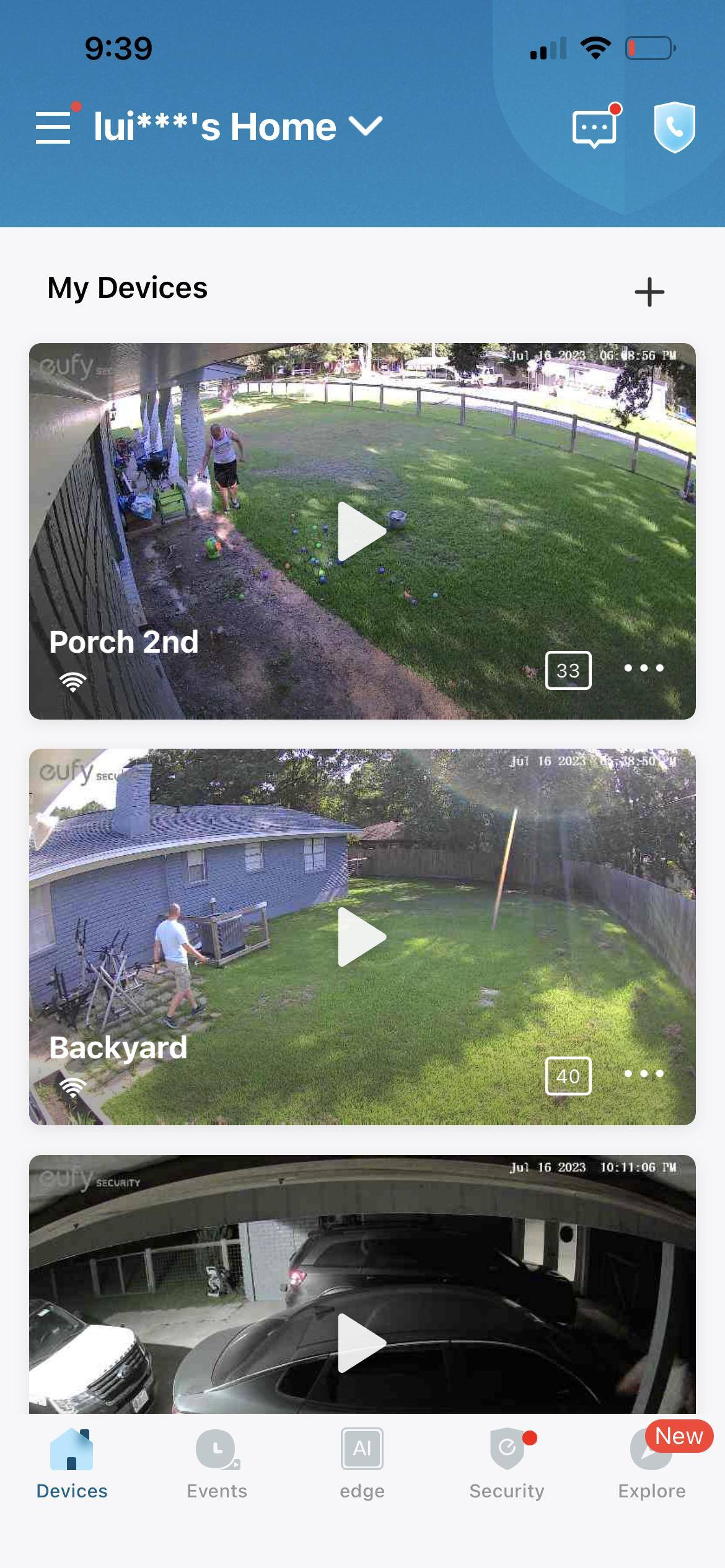
Task: Go to the Security tab
Action: [x=507, y=1465]
